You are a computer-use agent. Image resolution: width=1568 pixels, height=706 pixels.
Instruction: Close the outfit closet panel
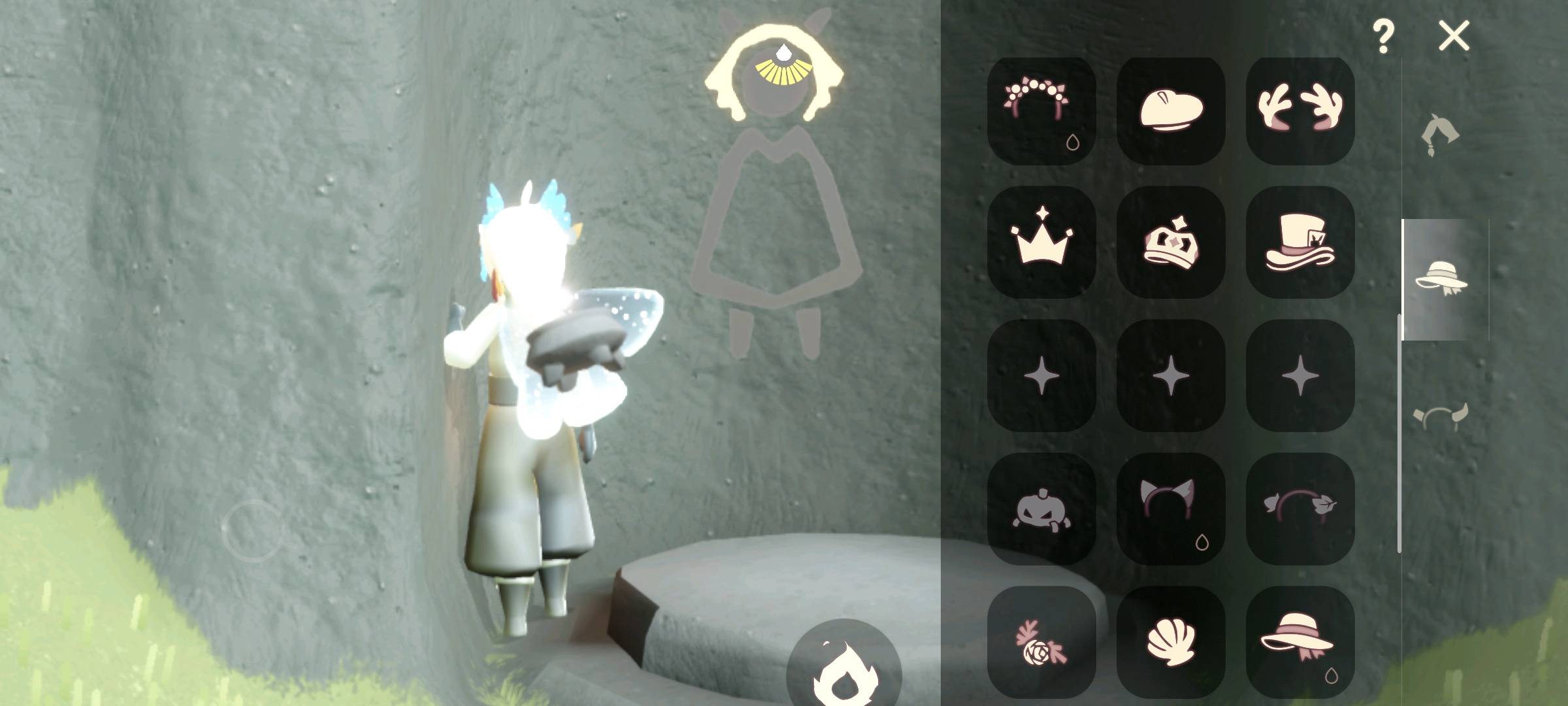click(1454, 35)
